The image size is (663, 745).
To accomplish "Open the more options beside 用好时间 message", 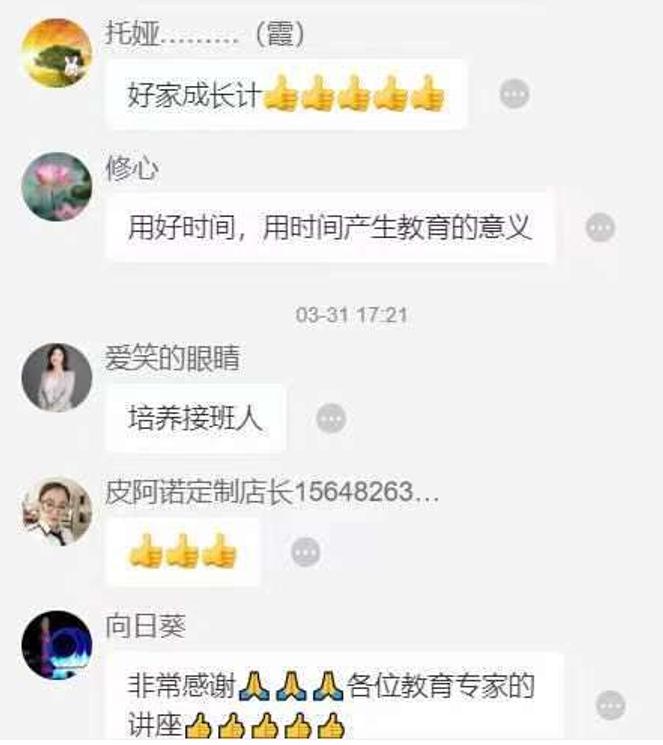I will tap(600, 228).
